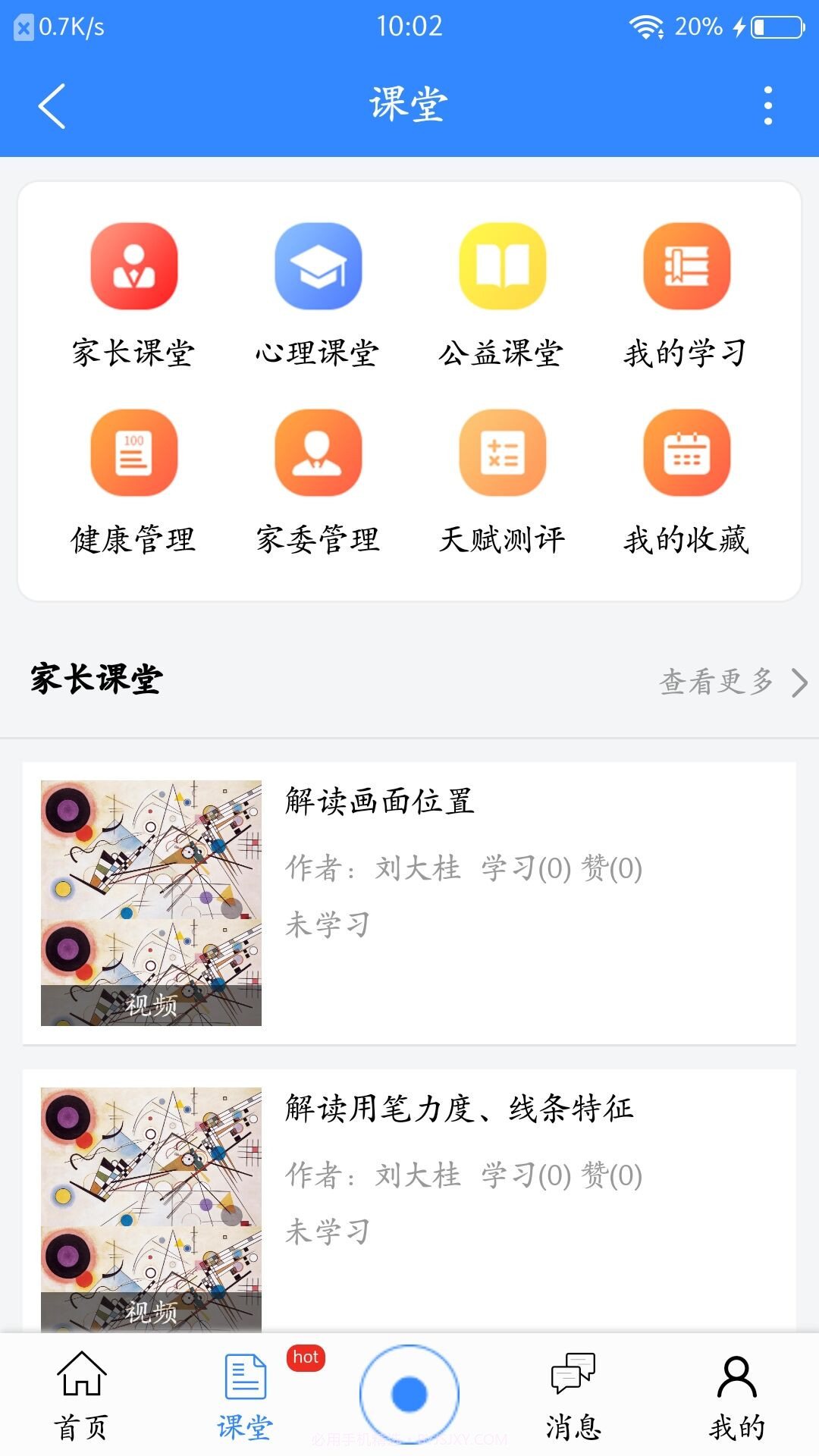This screenshot has width=819, height=1456.
Task: Open the three-dot overflow menu
Action: (x=769, y=106)
